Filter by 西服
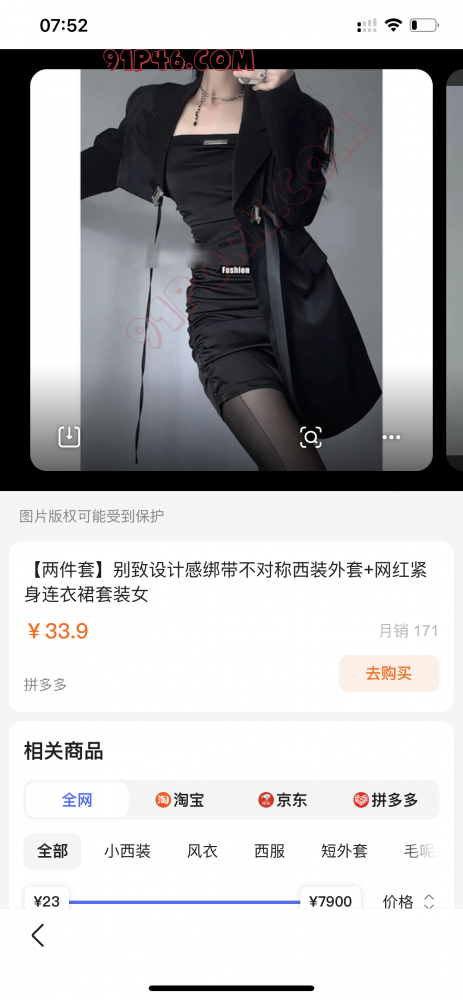The image size is (463, 1000). (x=270, y=851)
